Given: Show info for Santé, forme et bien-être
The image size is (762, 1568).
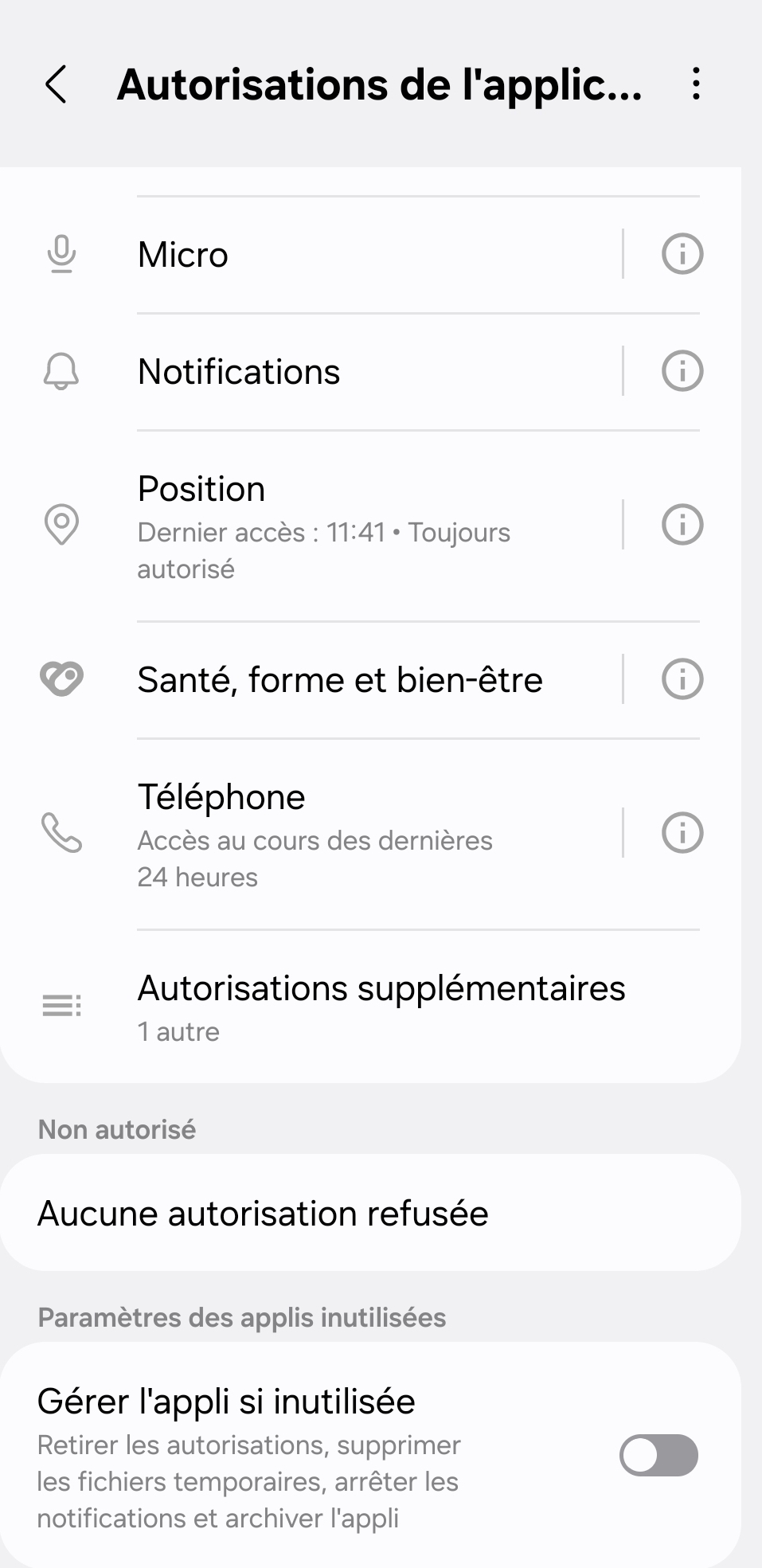Looking at the screenshot, I should coord(682,679).
